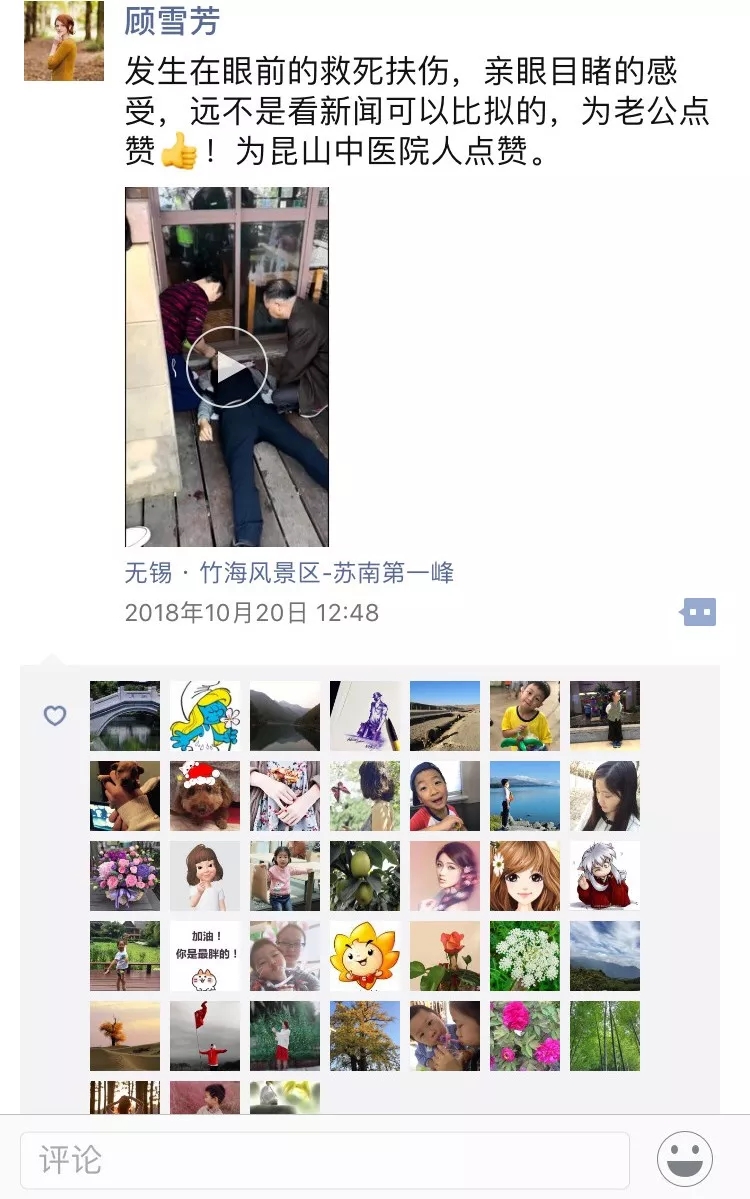This screenshot has height=1199, width=750.
Task: Tap the 评论 comment input field
Action: 325,1160
